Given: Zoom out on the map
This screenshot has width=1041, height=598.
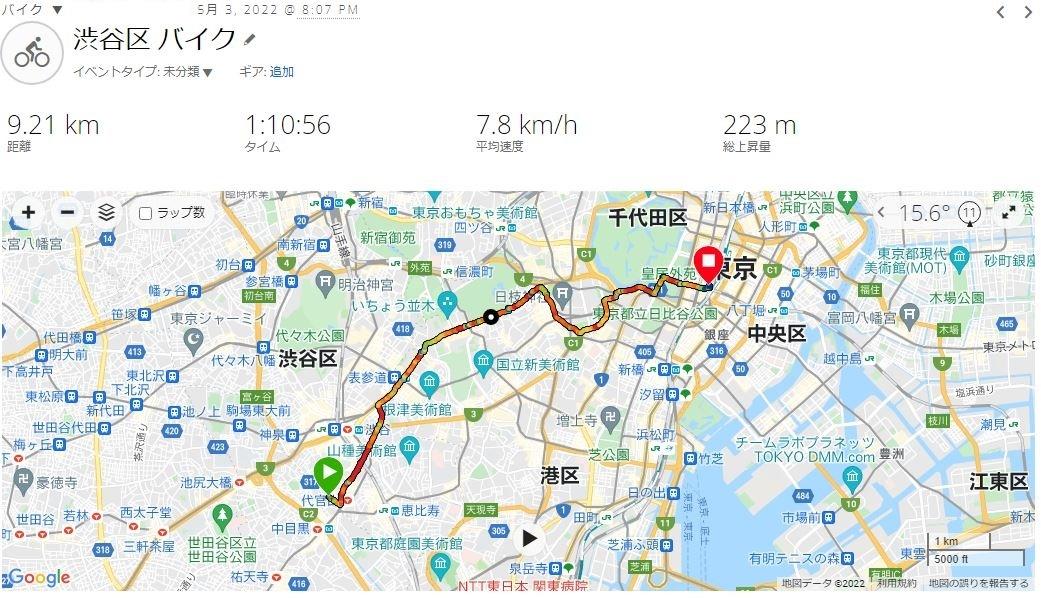Looking at the screenshot, I should [x=67, y=212].
